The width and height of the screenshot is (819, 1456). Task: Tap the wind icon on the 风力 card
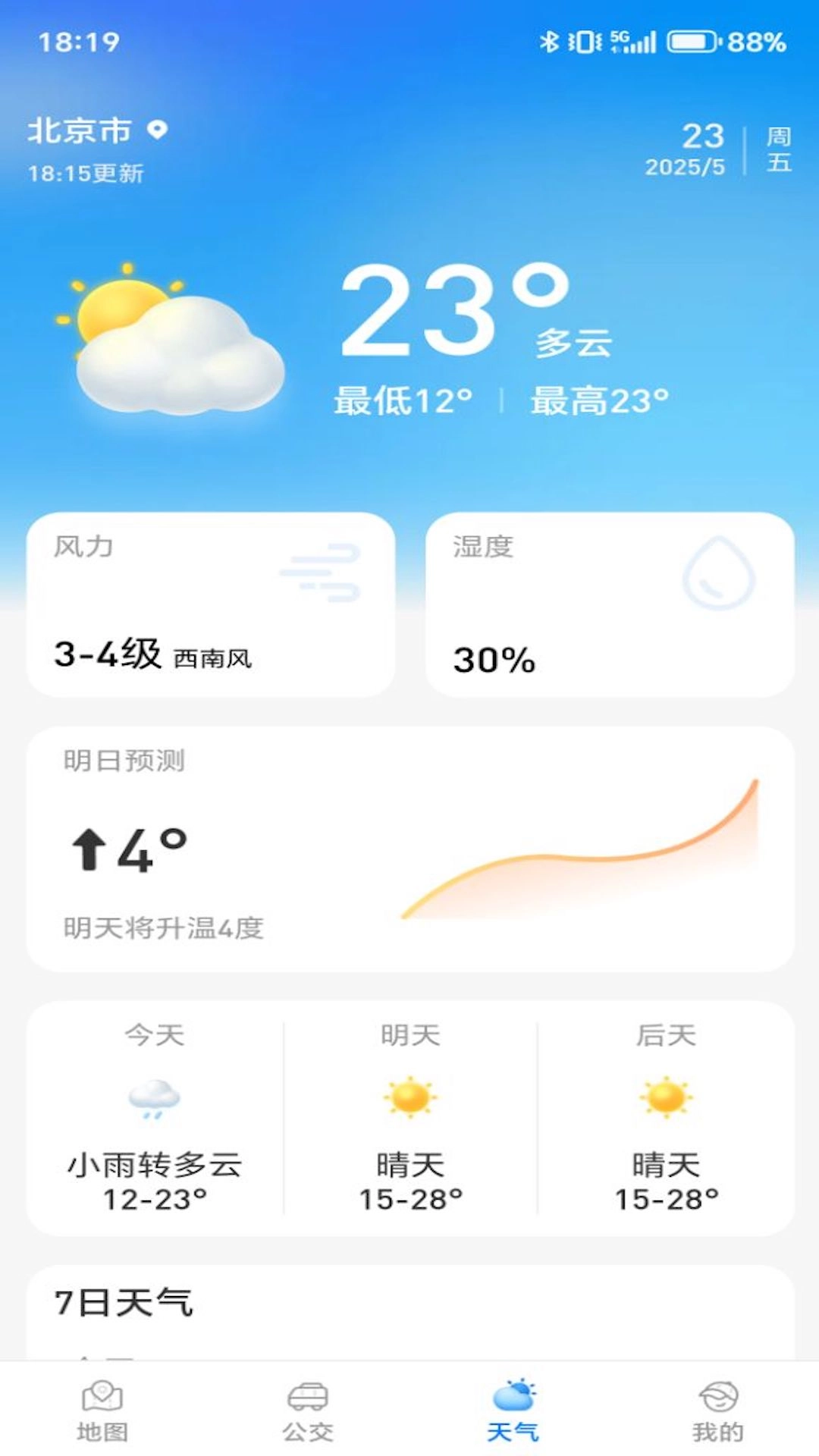tap(328, 570)
